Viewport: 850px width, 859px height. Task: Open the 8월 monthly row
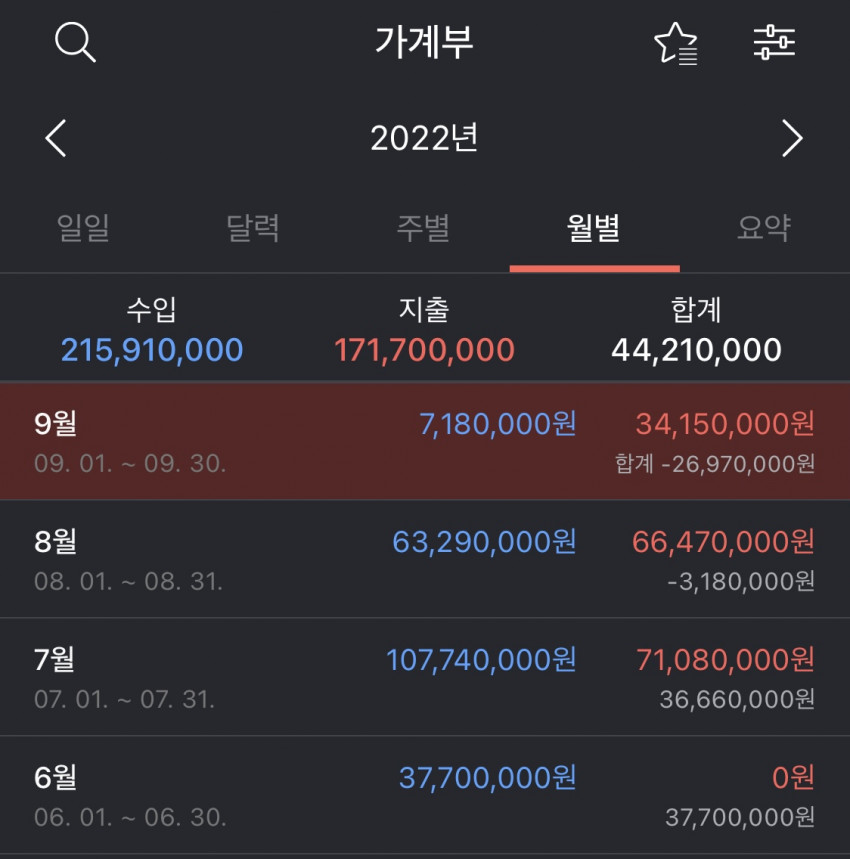pyautogui.click(x=425, y=559)
